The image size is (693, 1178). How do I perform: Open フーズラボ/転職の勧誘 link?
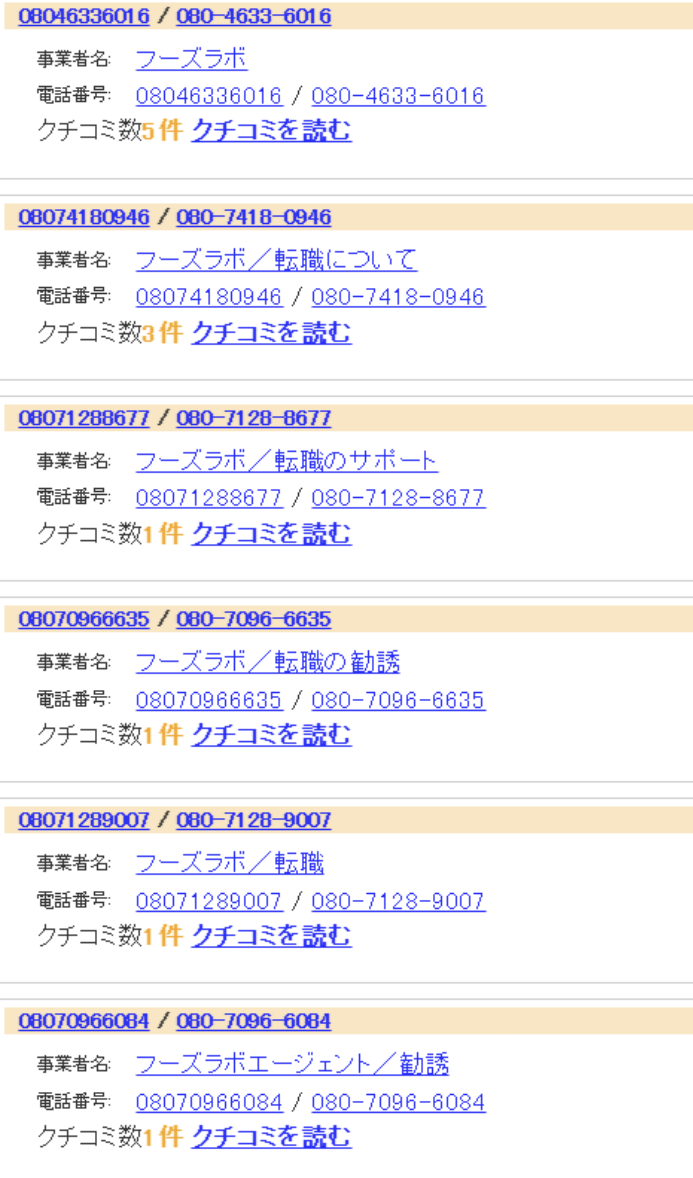(x=268, y=662)
